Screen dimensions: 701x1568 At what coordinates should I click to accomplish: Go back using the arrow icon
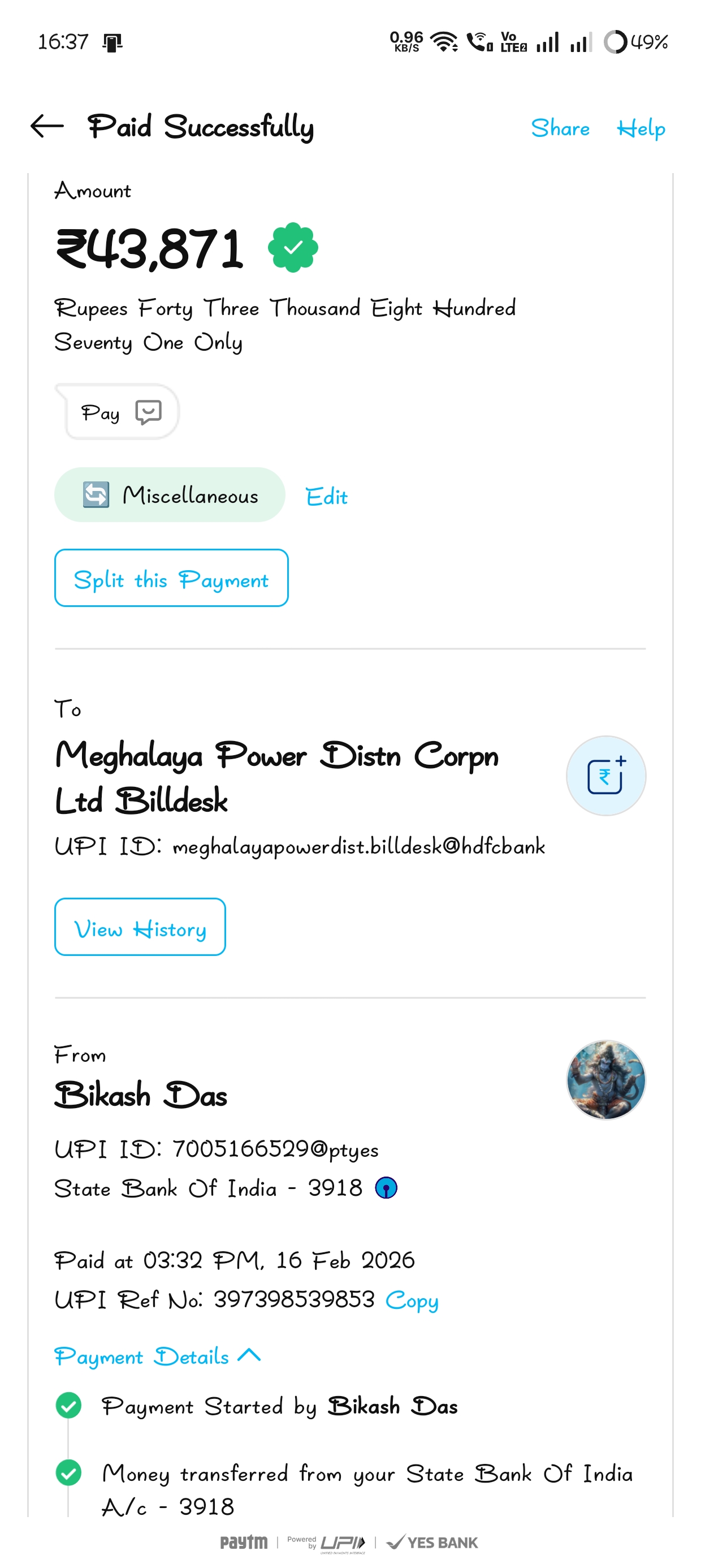(47, 127)
